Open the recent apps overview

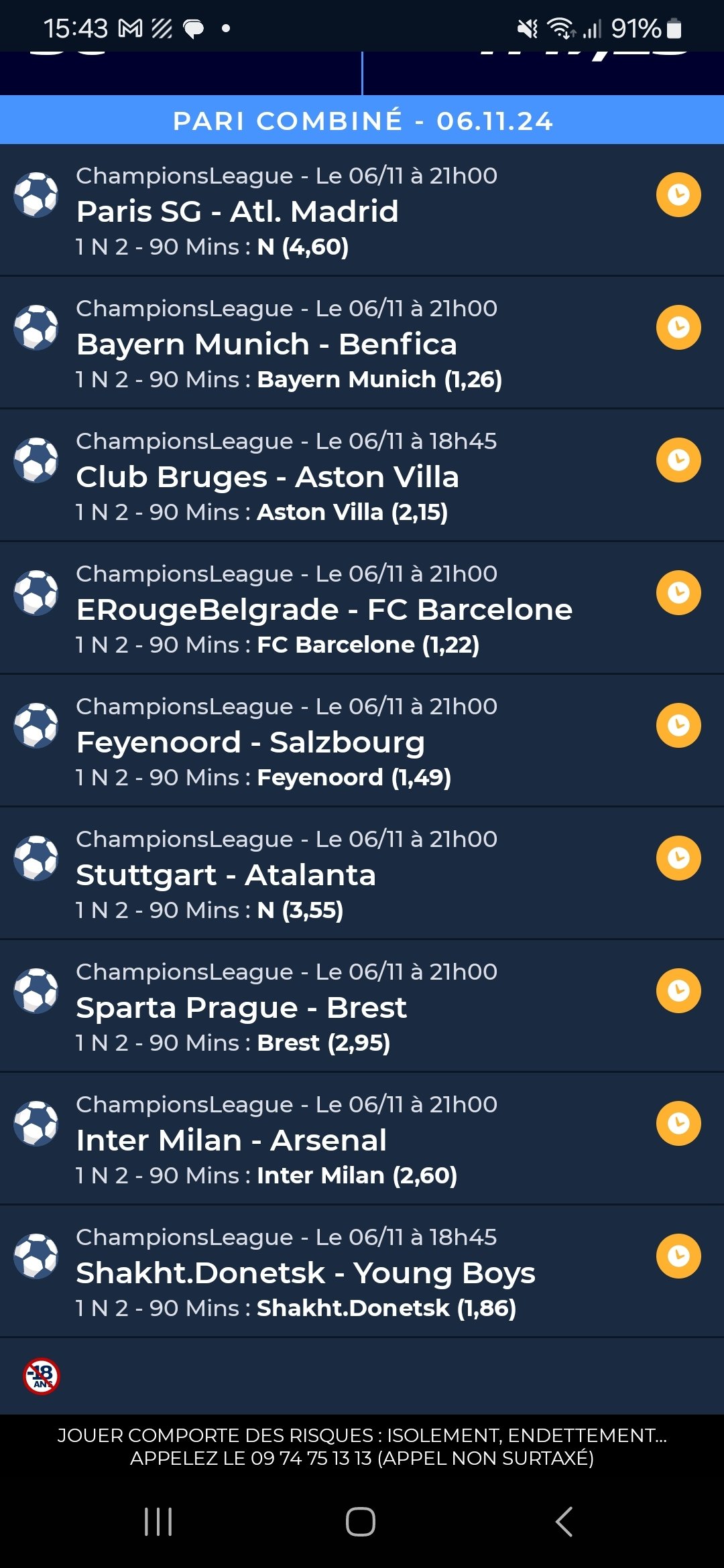point(158,1521)
